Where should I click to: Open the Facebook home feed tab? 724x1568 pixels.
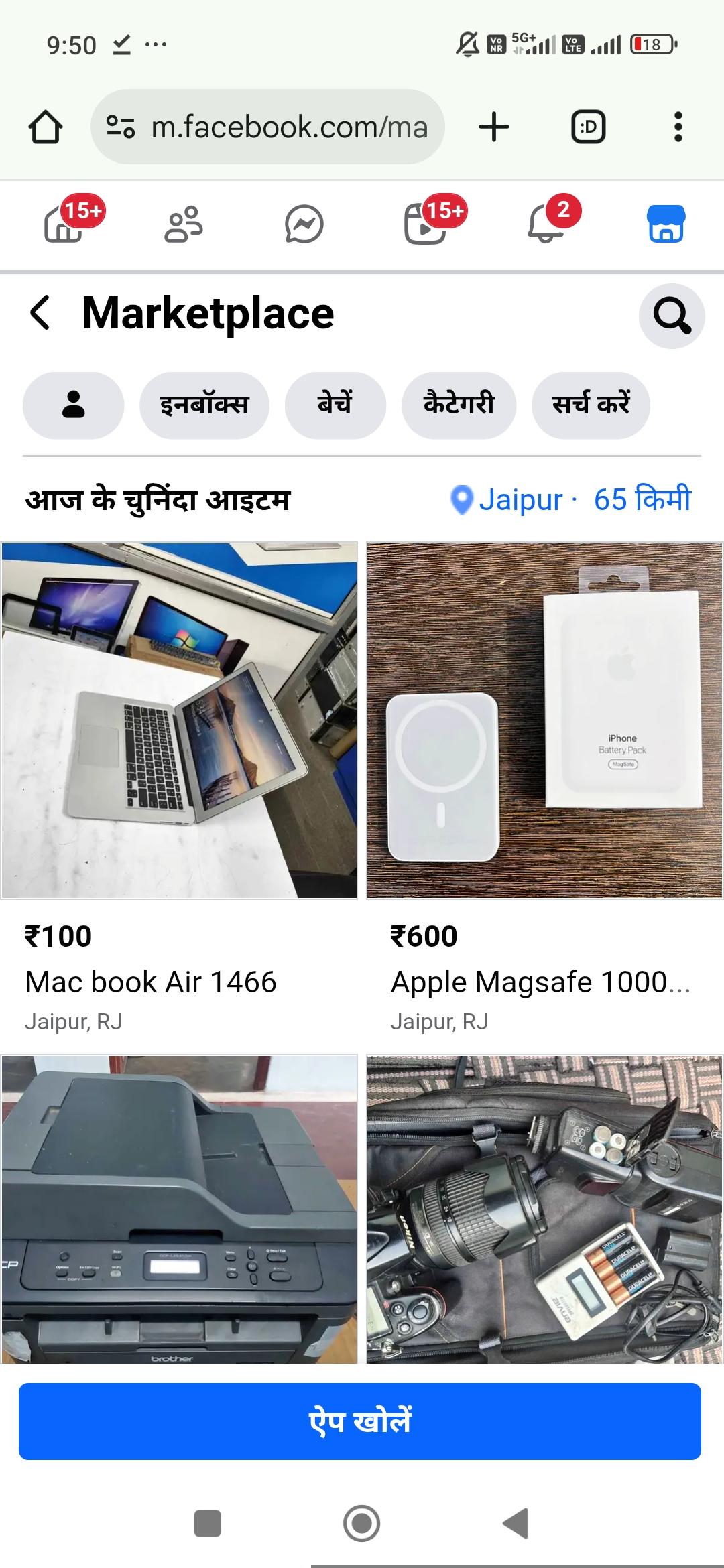(63, 223)
